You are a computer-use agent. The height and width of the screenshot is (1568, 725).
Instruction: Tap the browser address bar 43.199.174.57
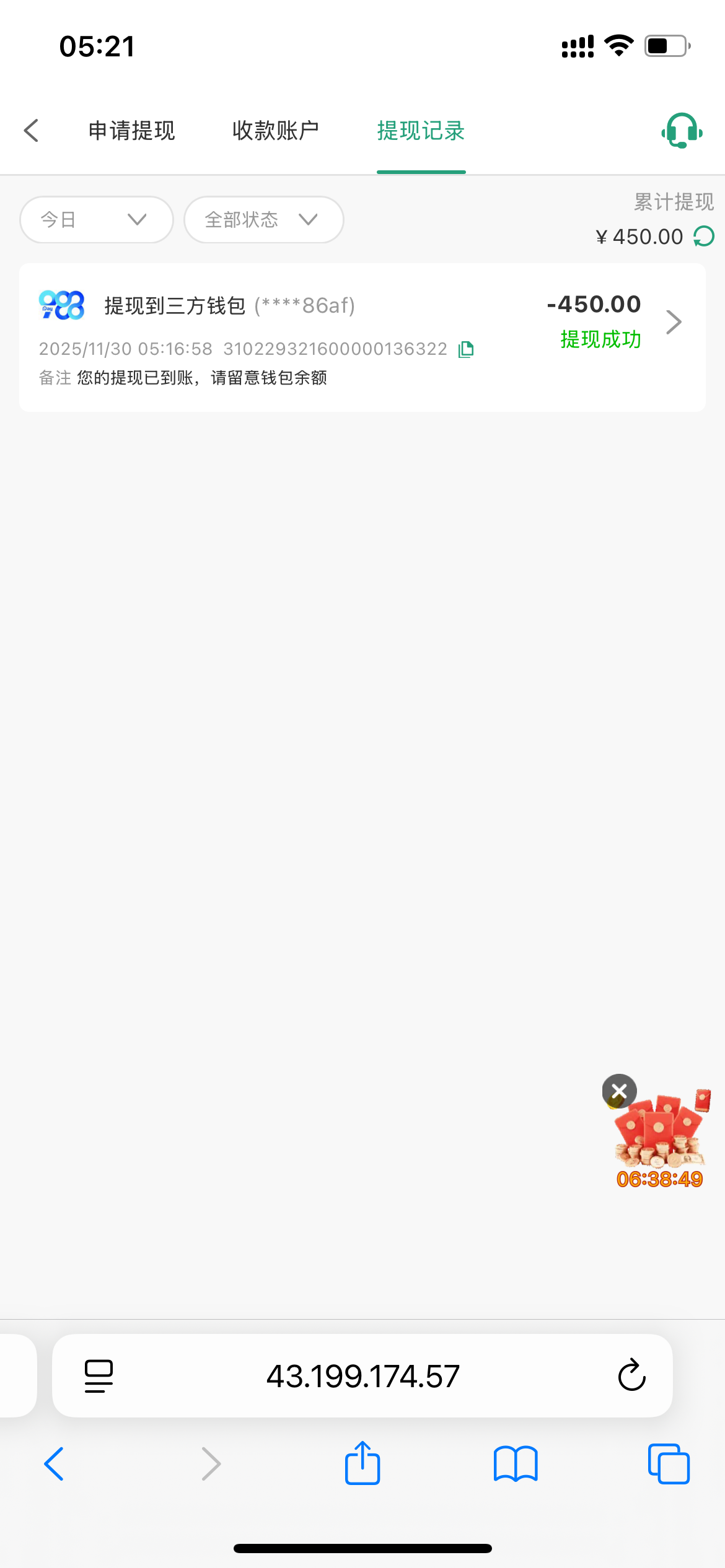point(362,1376)
